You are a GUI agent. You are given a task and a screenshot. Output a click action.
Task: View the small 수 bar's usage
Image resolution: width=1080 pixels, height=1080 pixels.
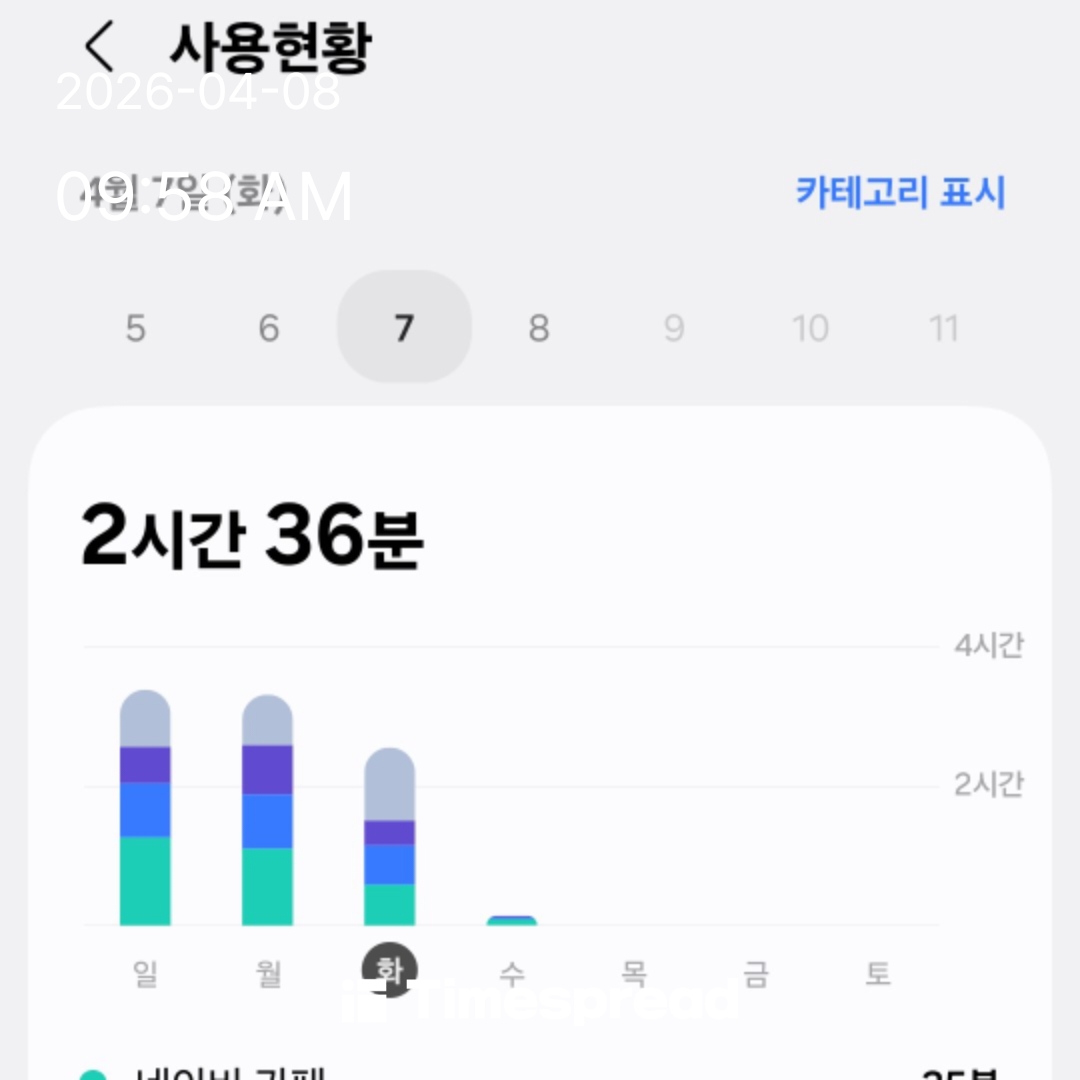[511, 920]
